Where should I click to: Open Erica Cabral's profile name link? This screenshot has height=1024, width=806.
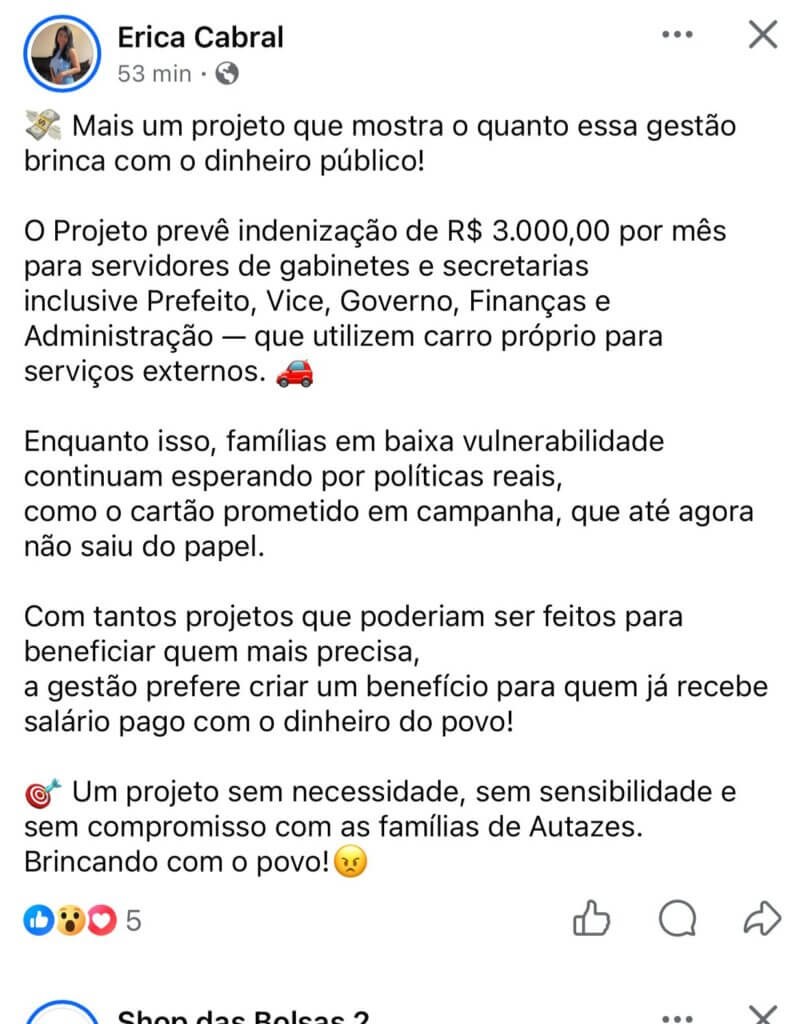(200, 37)
